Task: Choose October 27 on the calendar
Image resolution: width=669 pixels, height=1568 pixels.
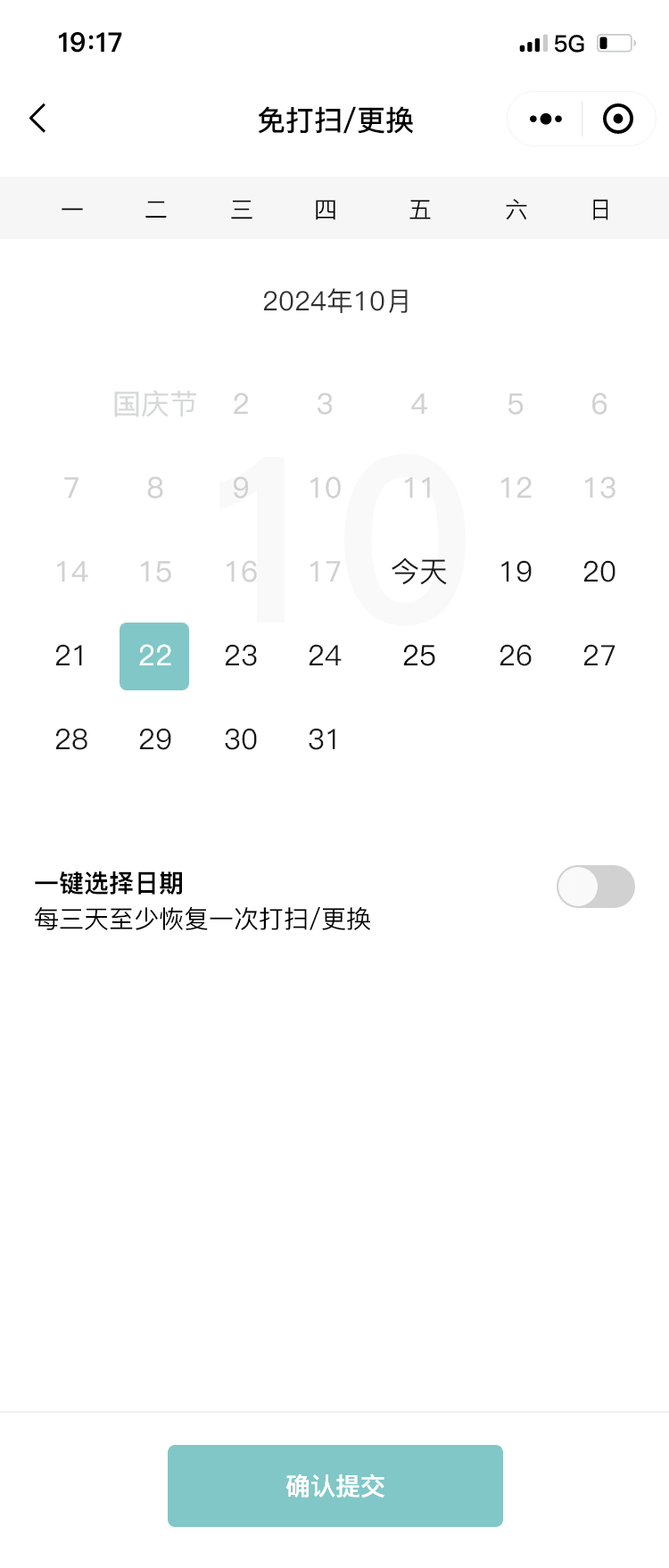Action: coord(599,656)
